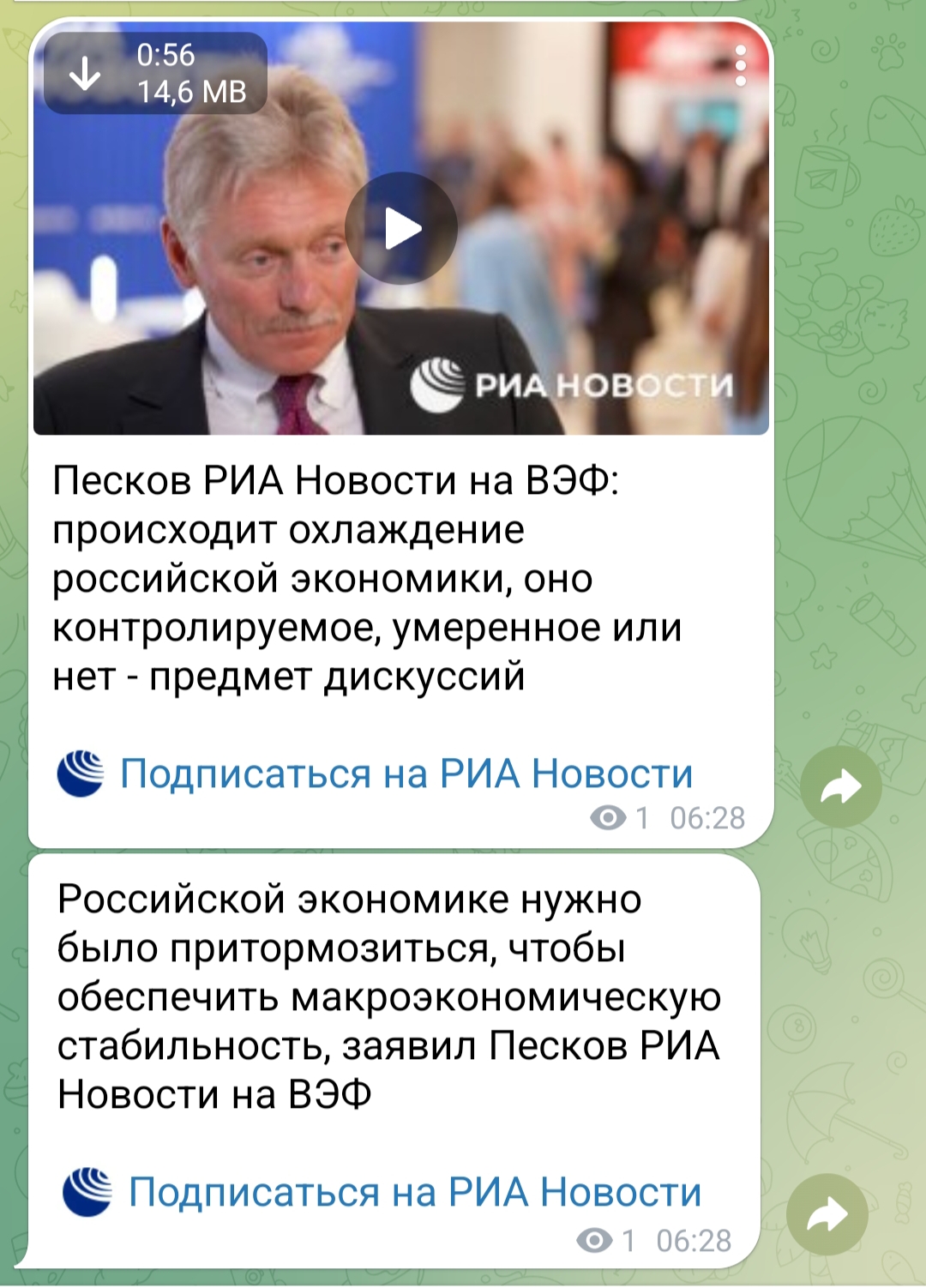This screenshot has height=1288, width=926.
Task: Open subscribe link under the video post
Action: 406,773
